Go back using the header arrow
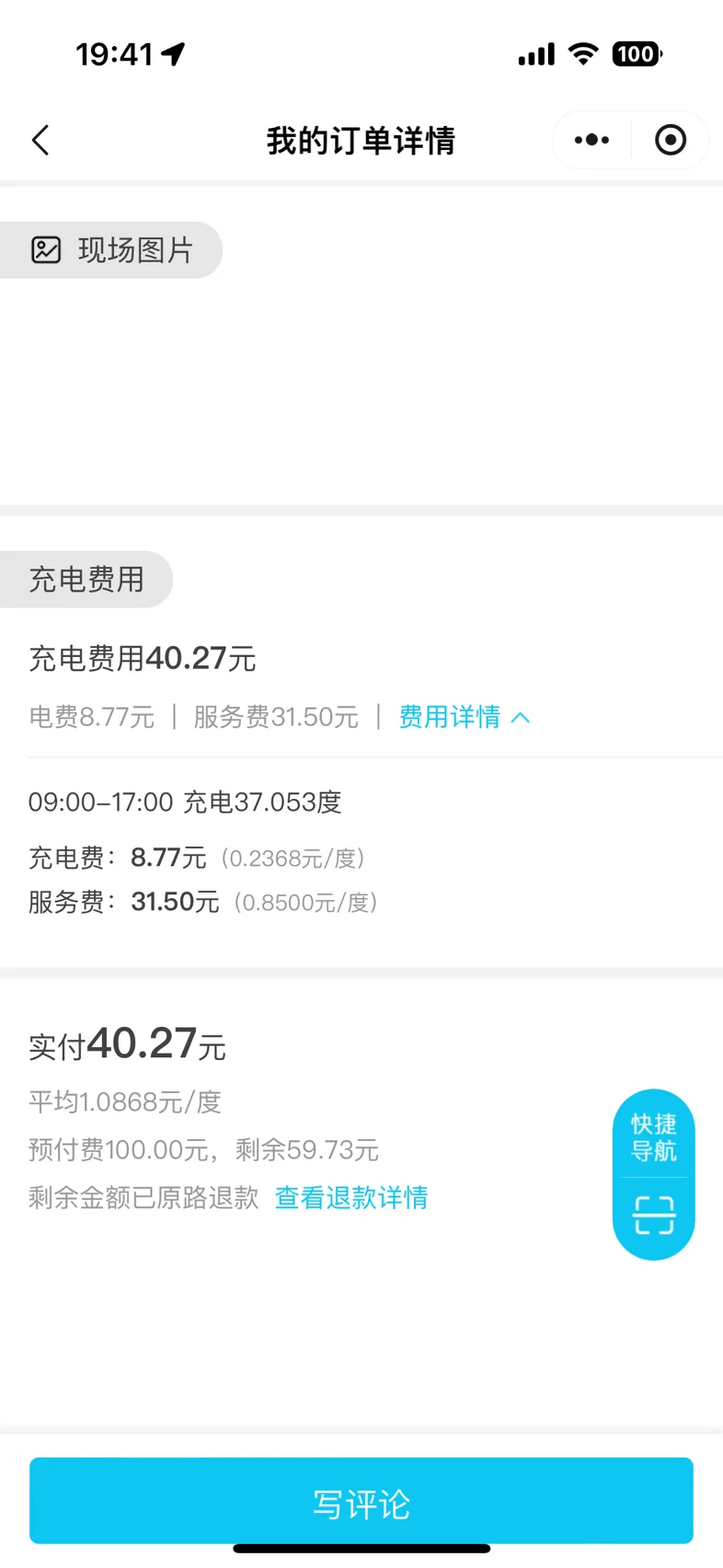The image size is (723, 1568). [x=40, y=140]
